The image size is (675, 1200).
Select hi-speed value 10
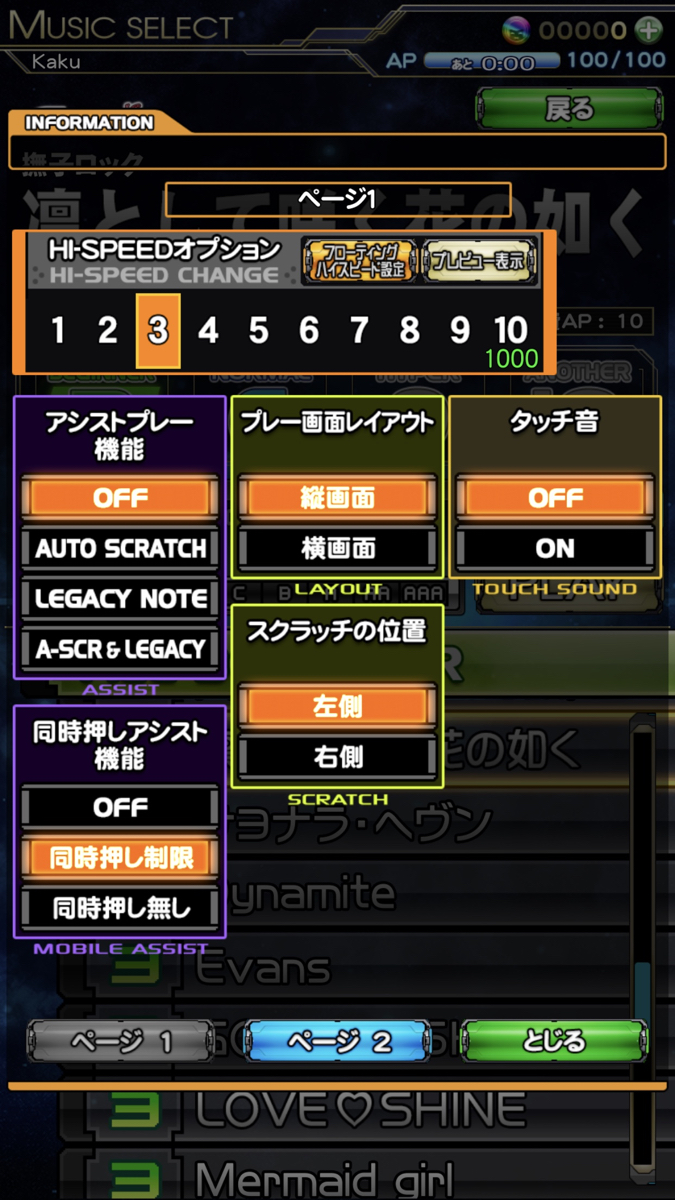[x=510, y=331]
